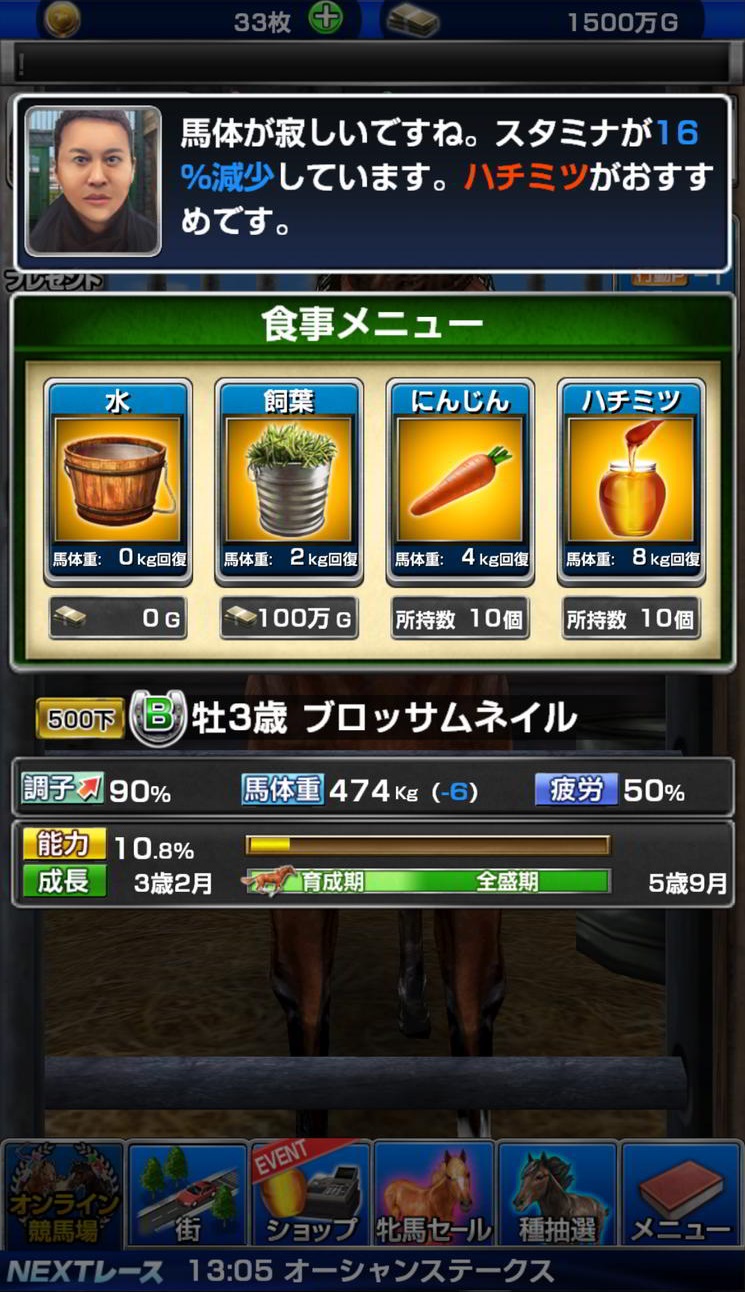Tap the green plus to add coins
The width and height of the screenshot is (745, 1292).
tap(325, 19)
